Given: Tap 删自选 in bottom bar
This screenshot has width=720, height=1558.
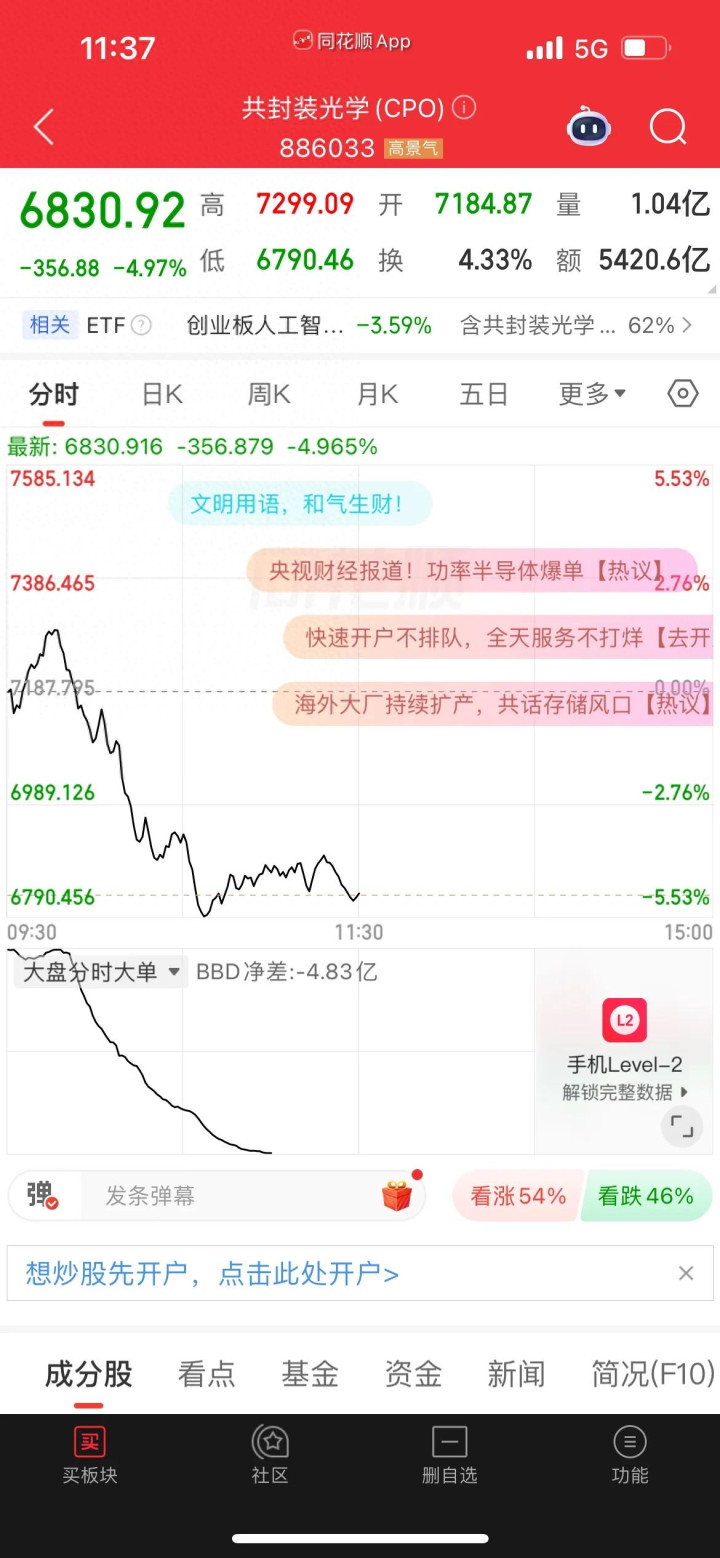Looking at the screenshot, I should point(449,1456).
